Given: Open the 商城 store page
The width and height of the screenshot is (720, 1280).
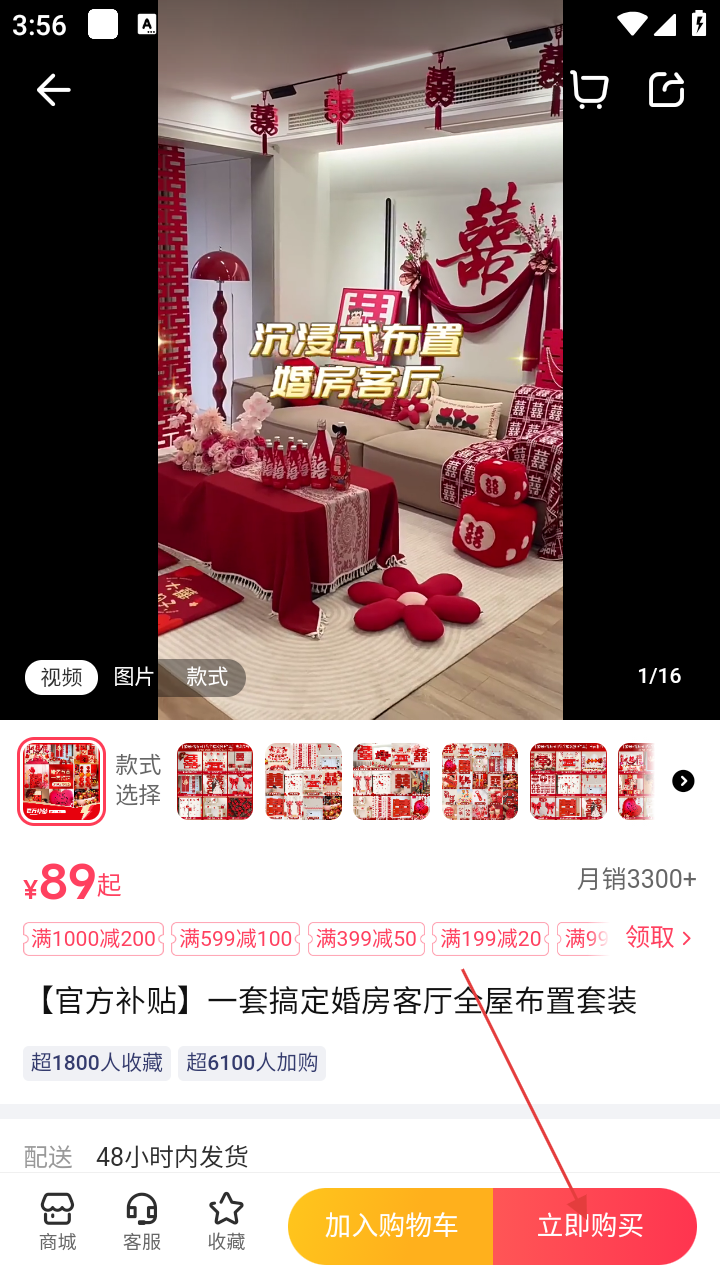Looking at the screenshot, I should (x=57, y=1222).
